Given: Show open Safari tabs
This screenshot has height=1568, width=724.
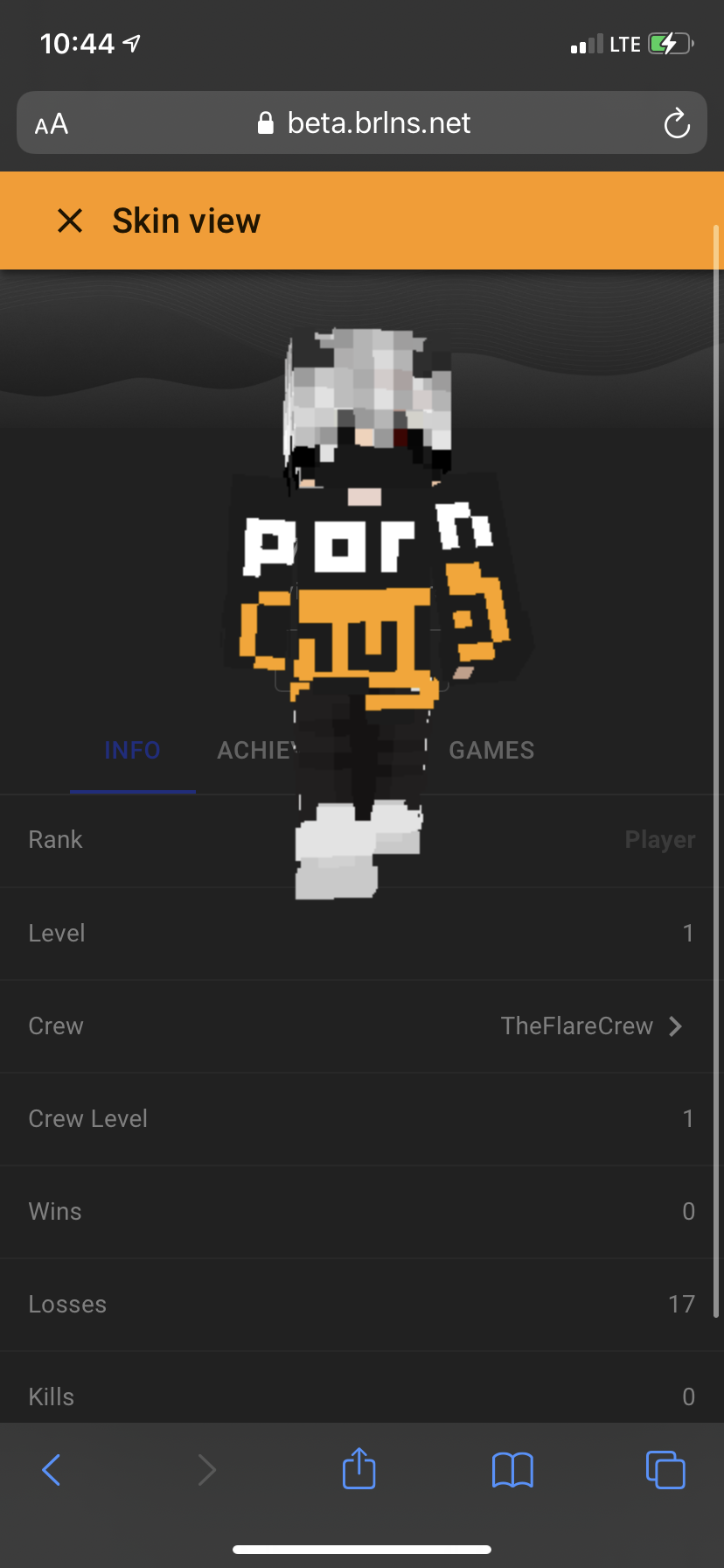Looking at the screenshot, I should point(665,1469).
